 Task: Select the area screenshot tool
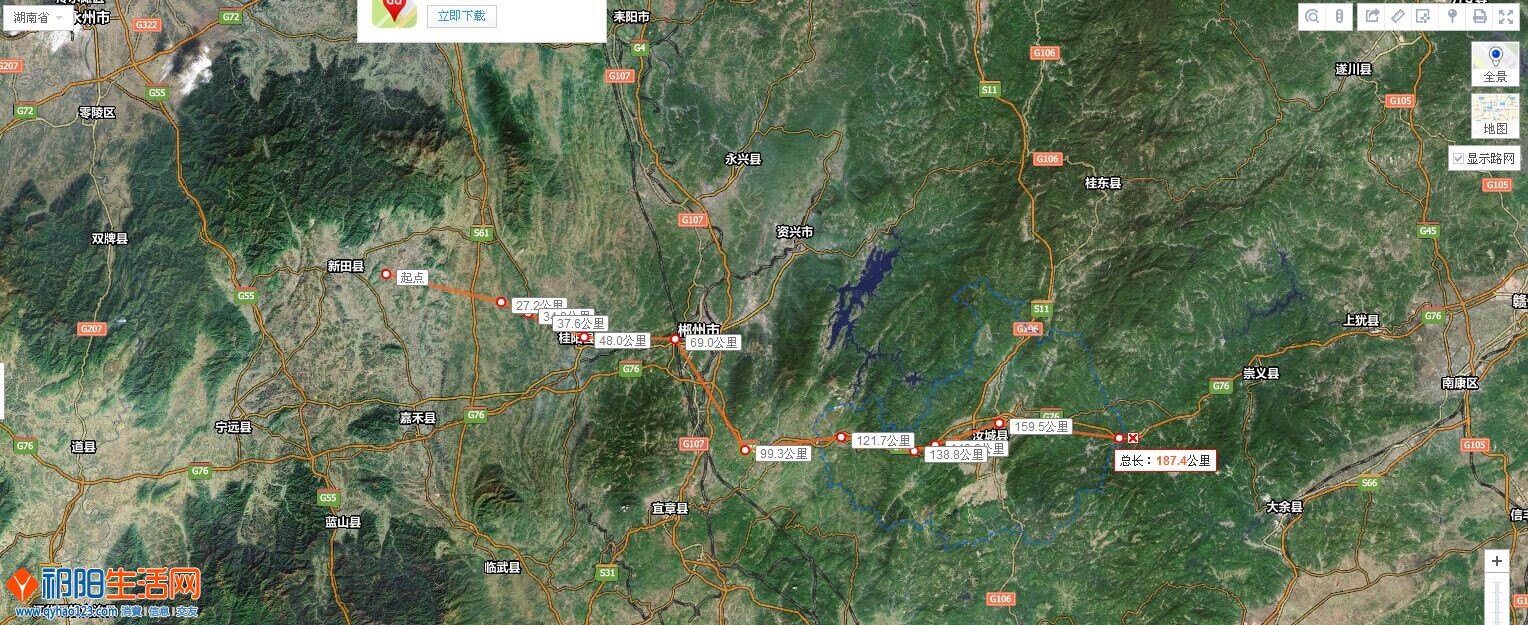coord(1424,16)
